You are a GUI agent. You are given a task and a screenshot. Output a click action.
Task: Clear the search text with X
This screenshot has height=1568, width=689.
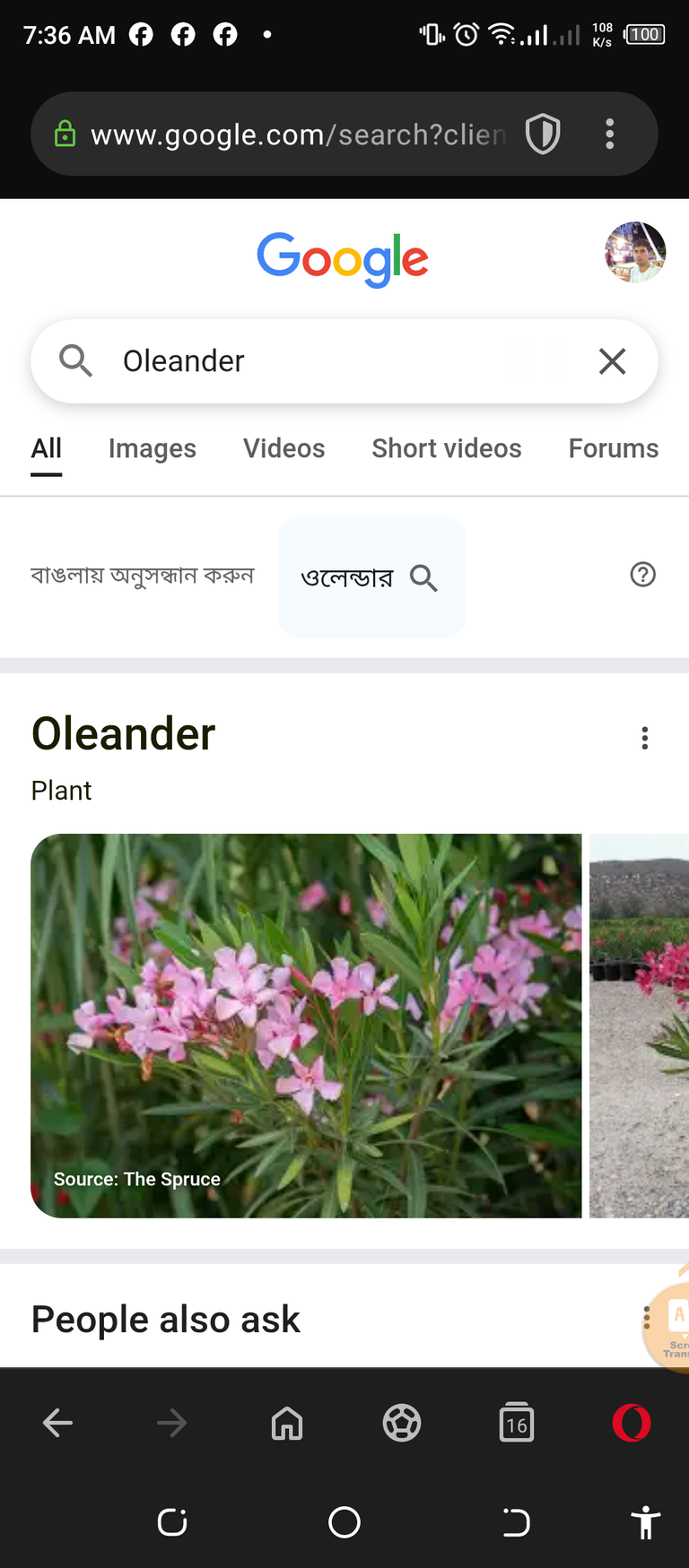point(613,361)
